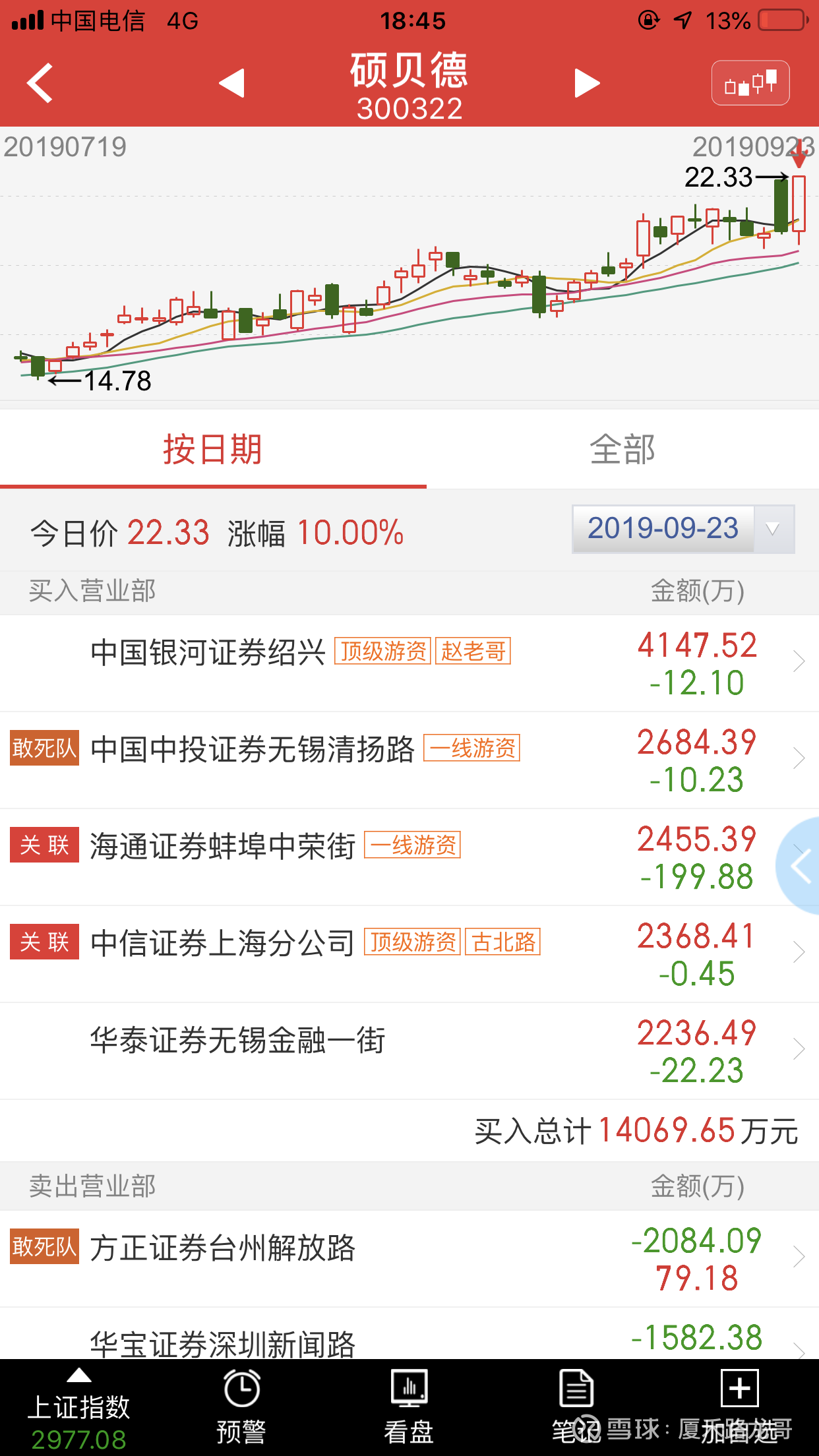
Task: Open the candlestick chart view button
Action: [x=750, y=83]
